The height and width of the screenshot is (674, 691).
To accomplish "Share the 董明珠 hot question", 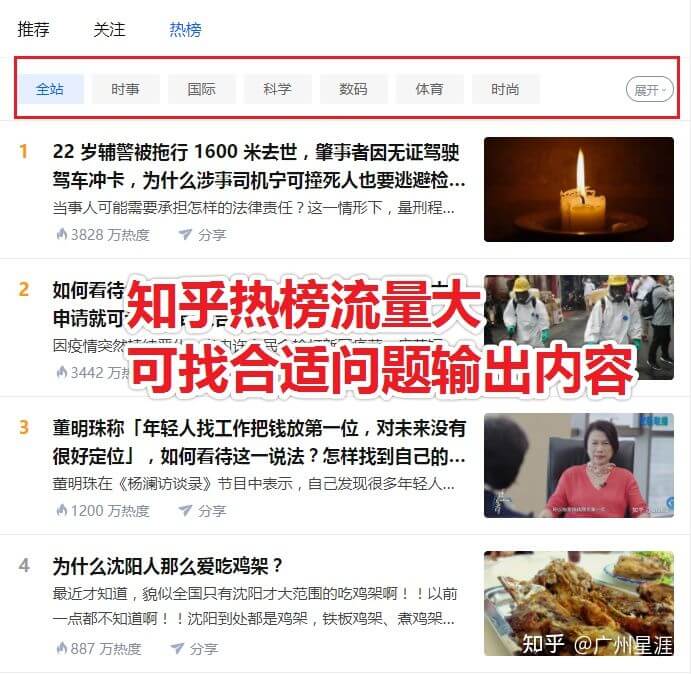I will 202,510.
